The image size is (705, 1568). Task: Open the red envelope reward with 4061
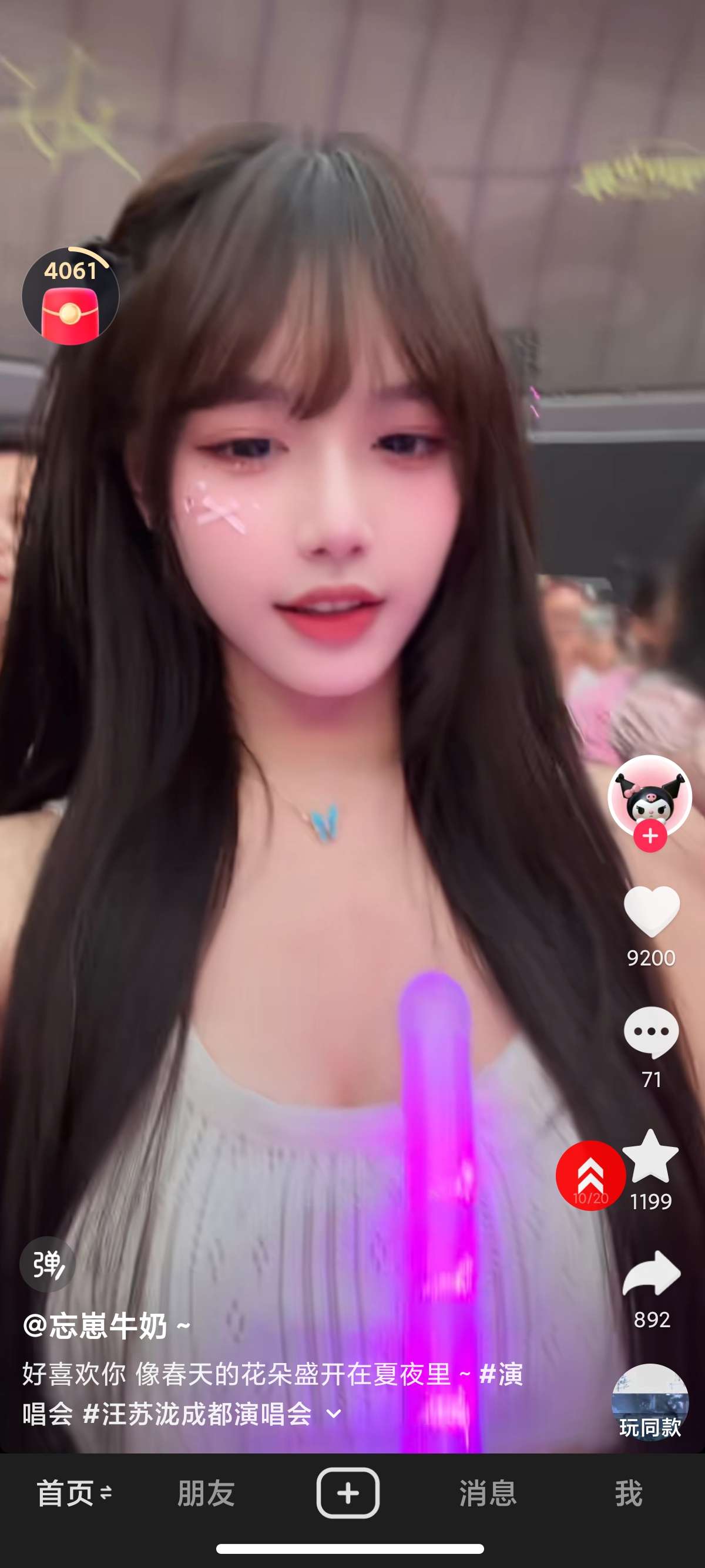click(x=70, y=296)
